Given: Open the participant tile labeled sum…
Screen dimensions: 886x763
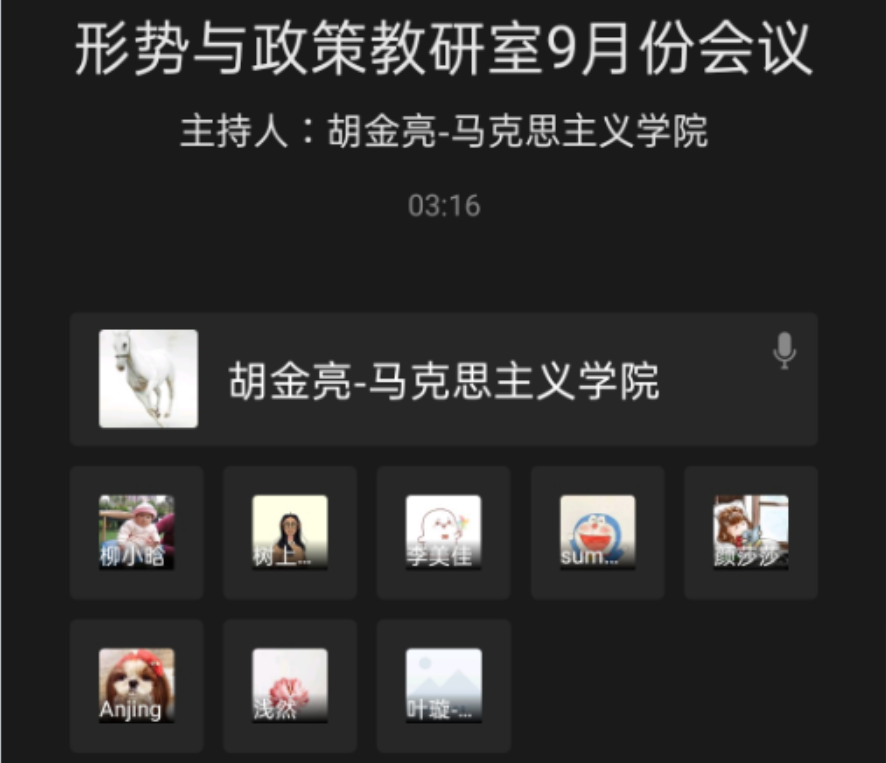Looking at the screenshot, I should [597, 532].
